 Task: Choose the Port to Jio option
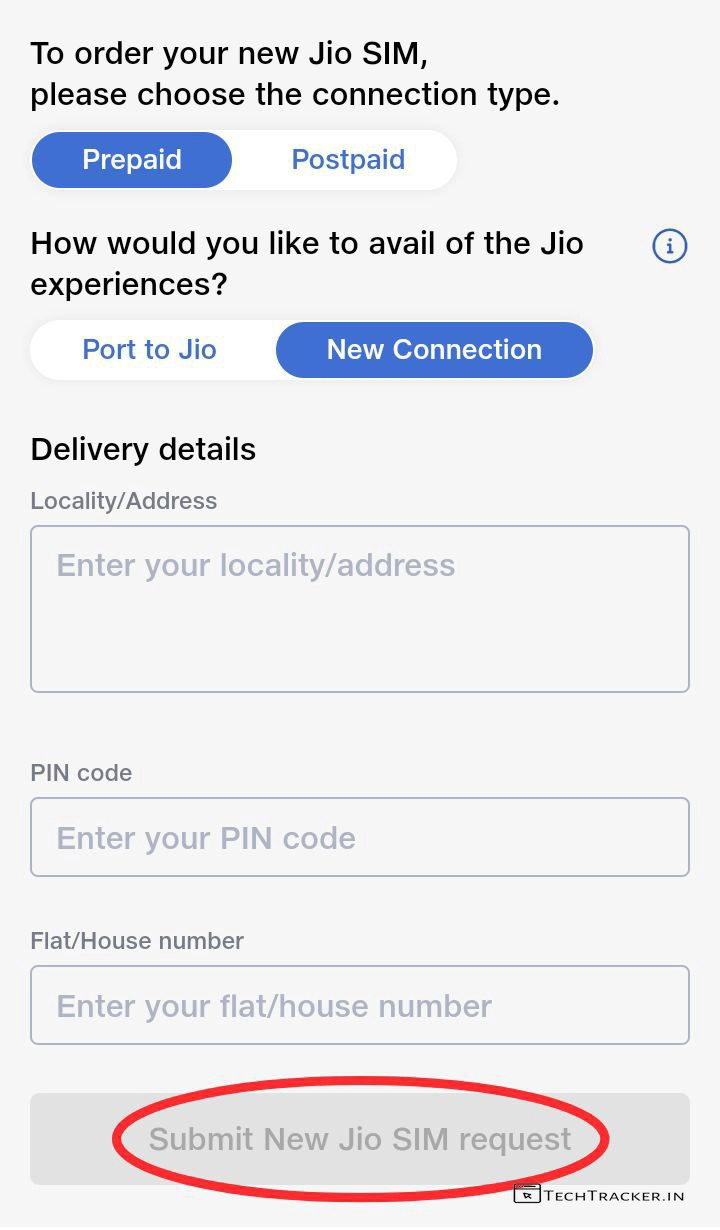tap(150, 350)
